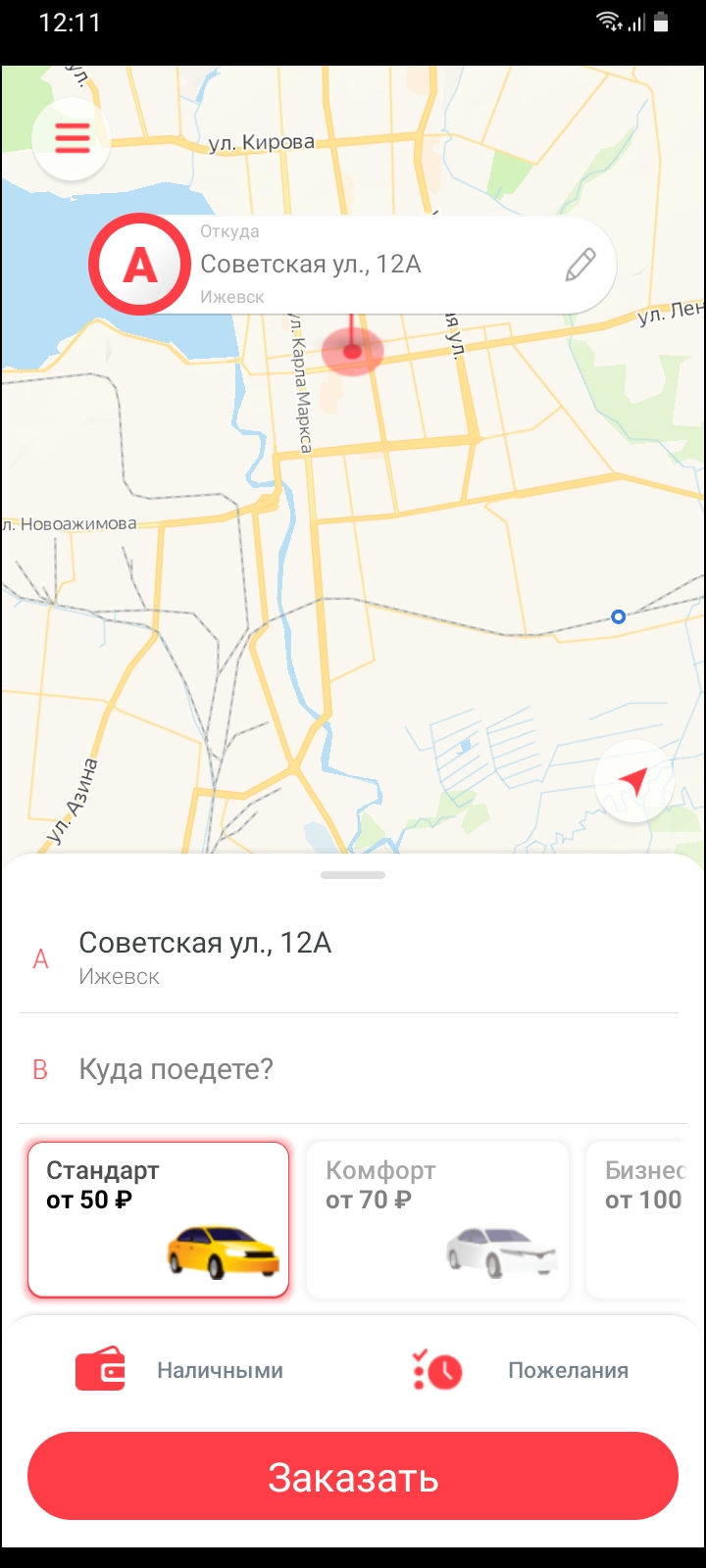The width and height of the screenshot is (706, 1568).
Task: Center map on my location
Action: coord(633,780)
